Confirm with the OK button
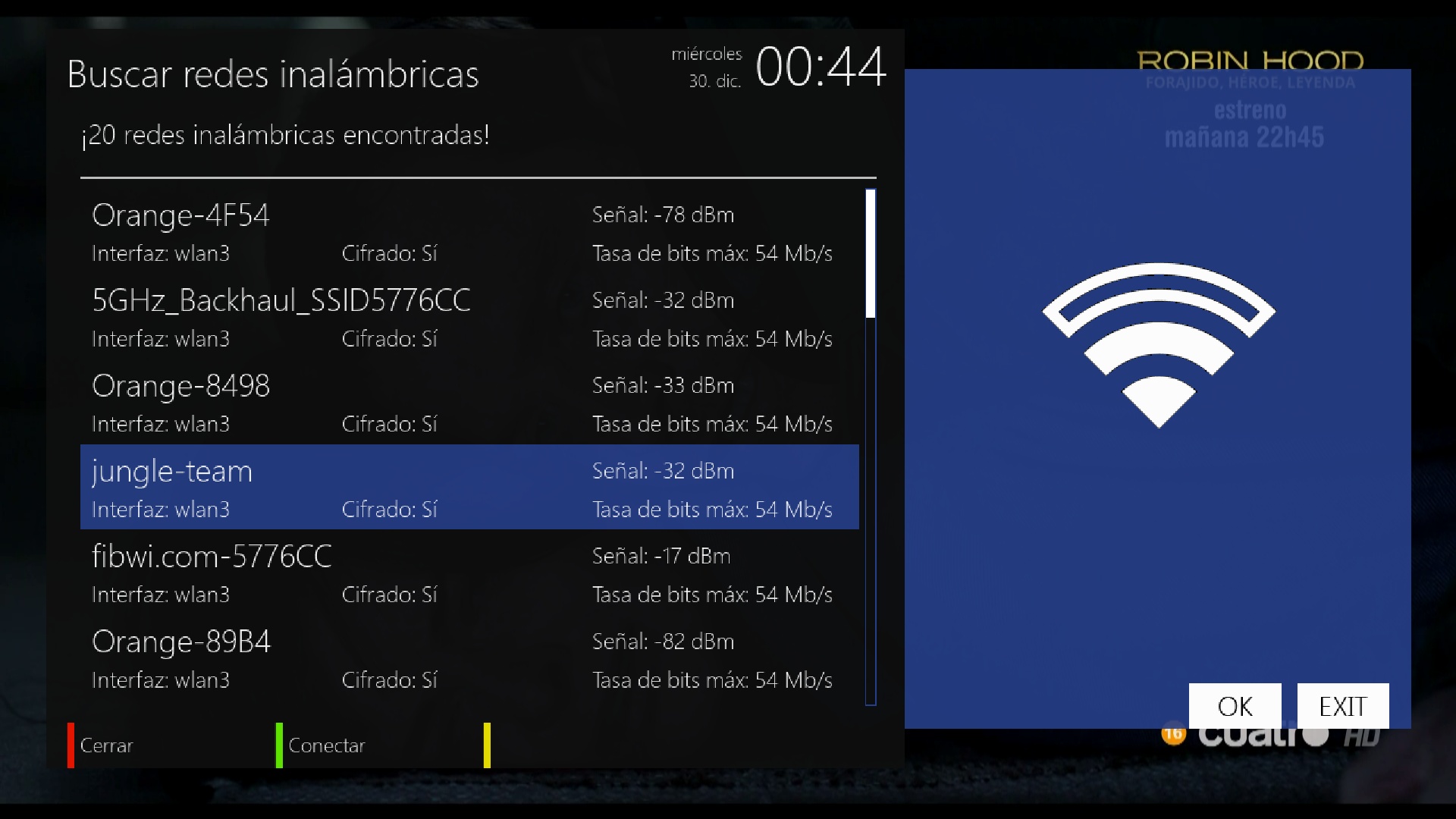Screen dimensions: 1456x819 click(1235, 706)
